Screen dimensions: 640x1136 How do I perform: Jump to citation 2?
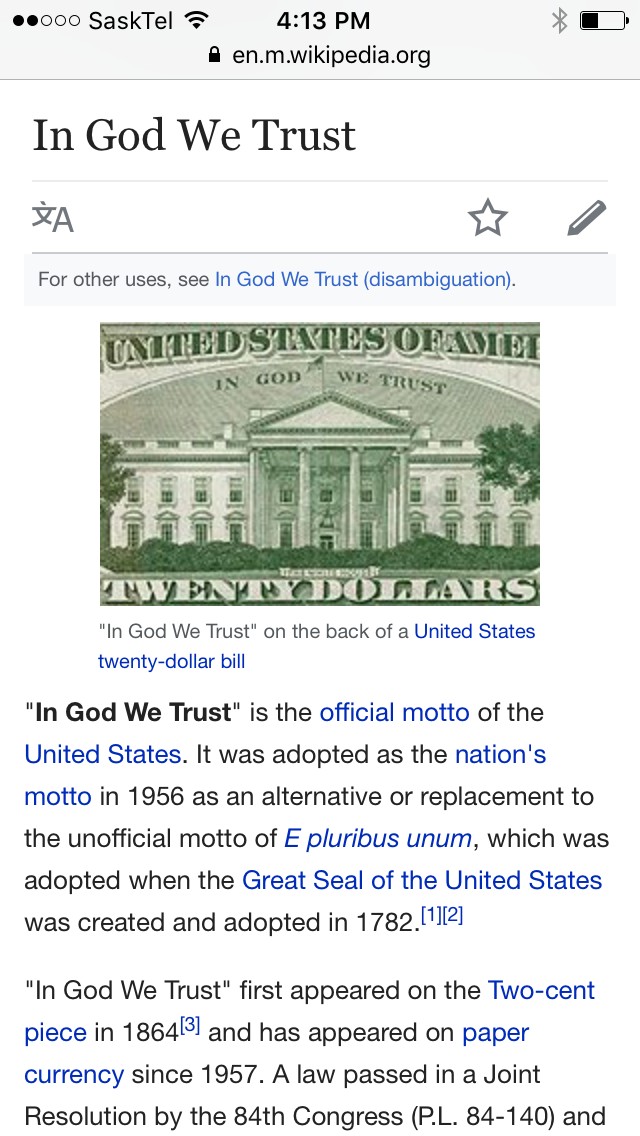click(452, 916)
